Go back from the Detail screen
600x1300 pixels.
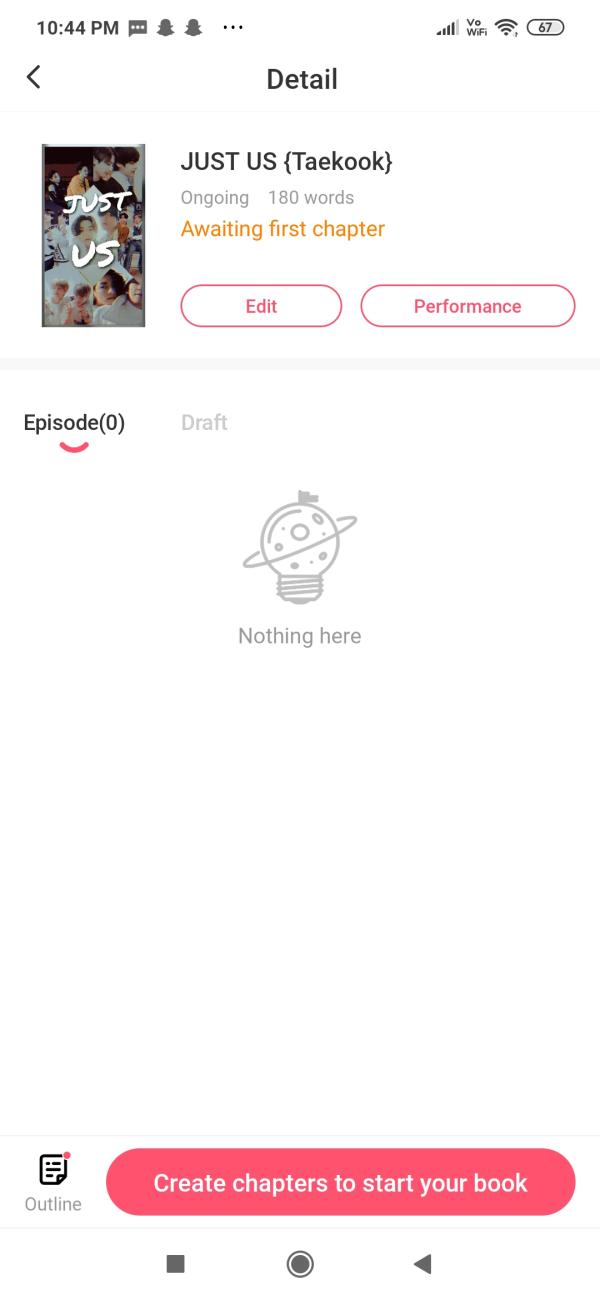(x=34, y=77)
